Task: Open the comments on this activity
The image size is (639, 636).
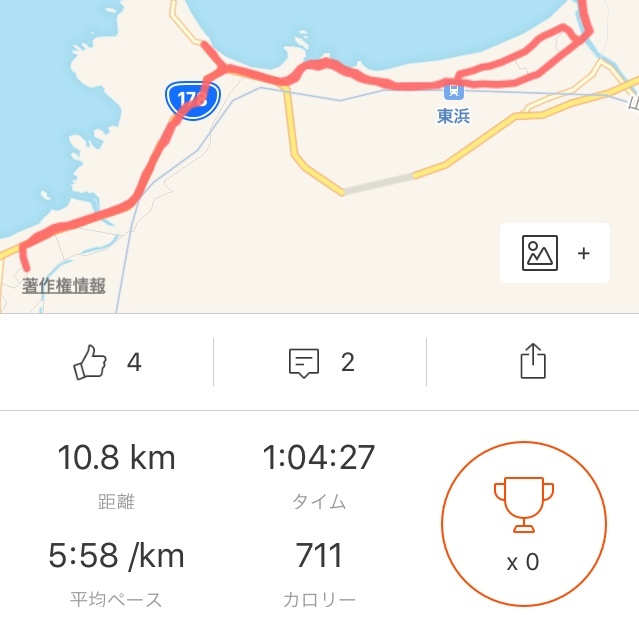Action: point(320,362)
